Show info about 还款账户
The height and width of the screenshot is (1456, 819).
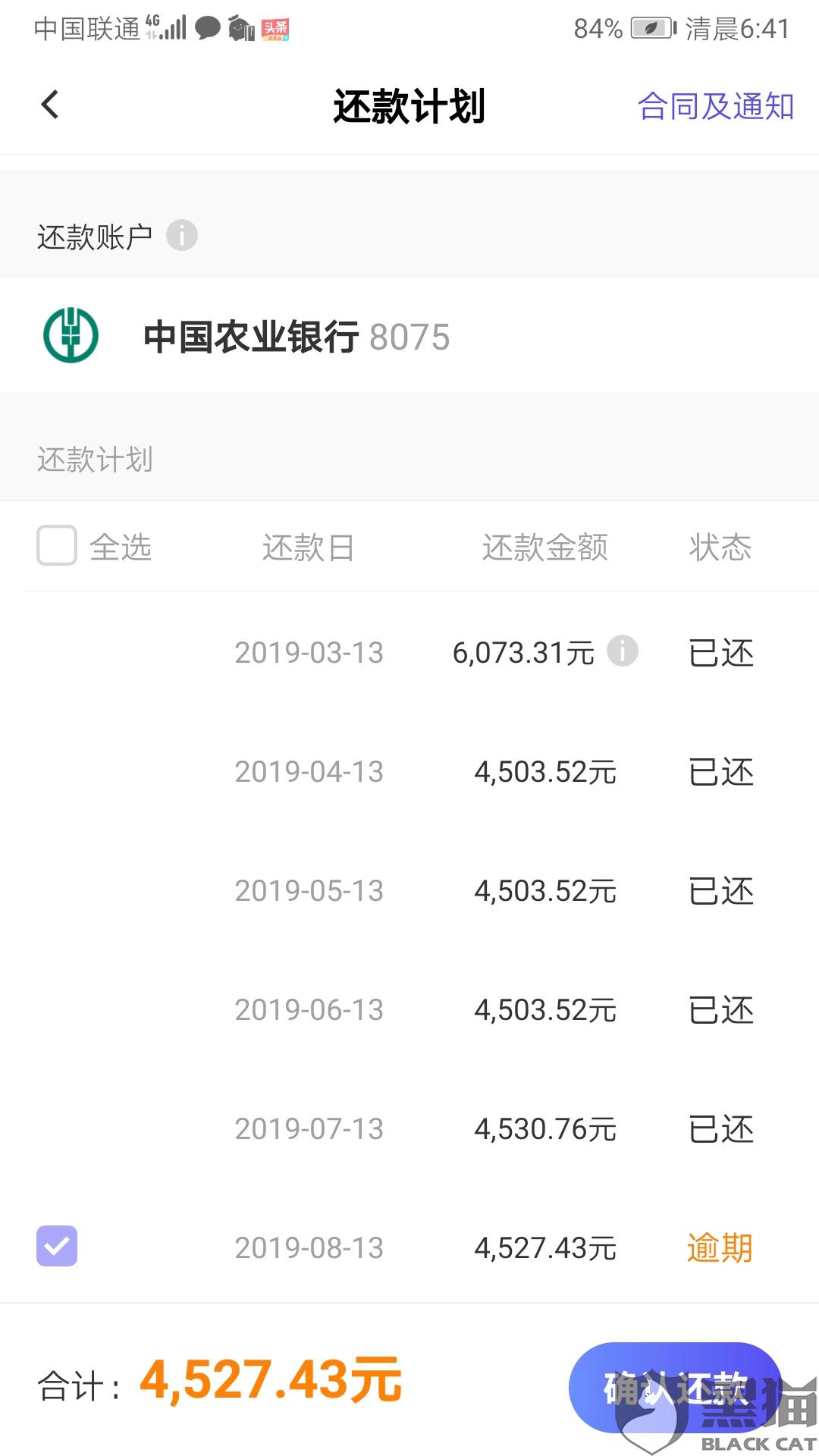point(182,235)
